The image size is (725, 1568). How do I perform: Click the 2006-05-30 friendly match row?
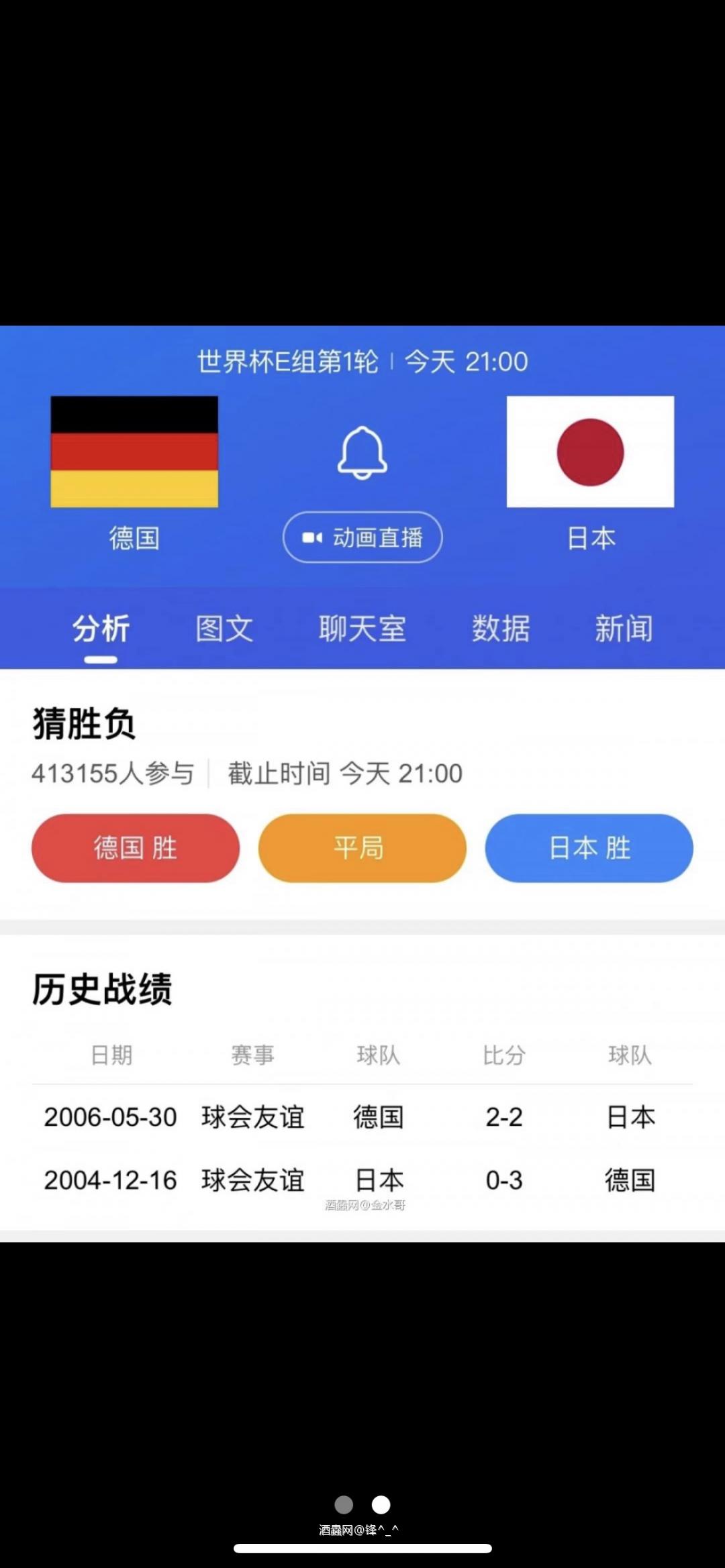tap(362, 1116)
